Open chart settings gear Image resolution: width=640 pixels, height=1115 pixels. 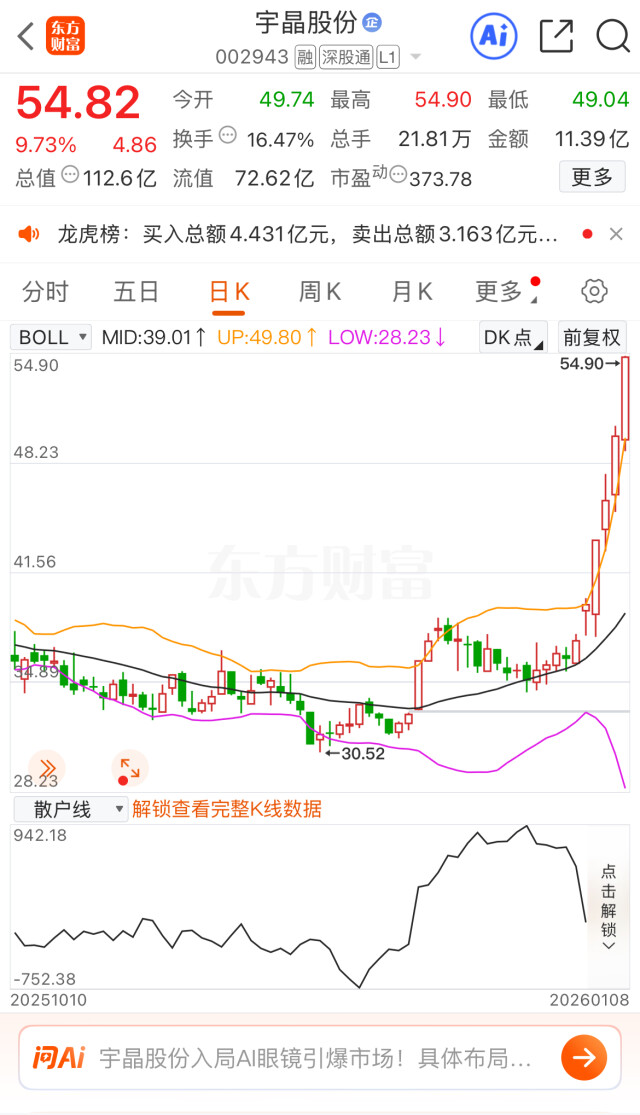pyautogui.click(x=594, y=292)
